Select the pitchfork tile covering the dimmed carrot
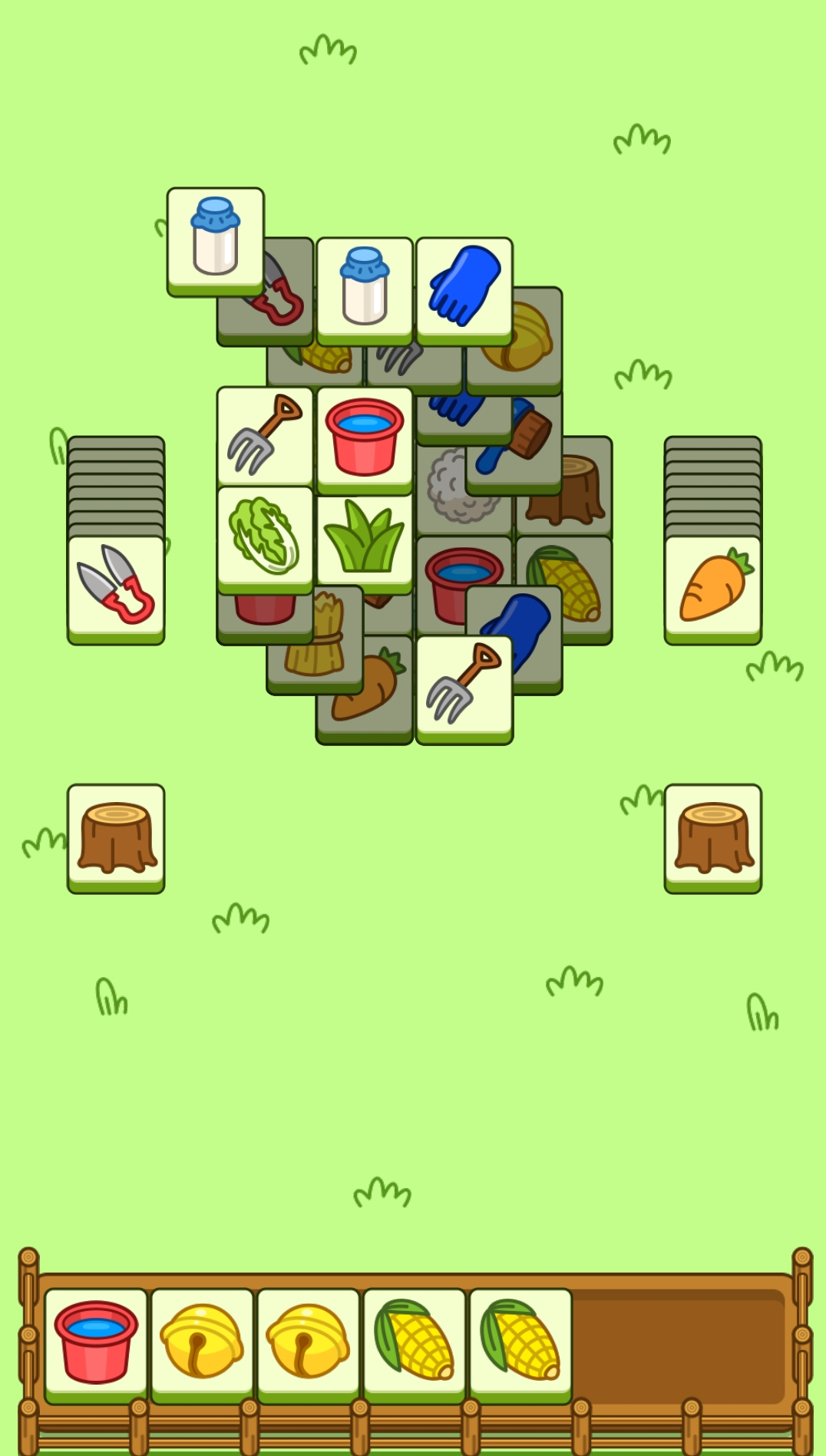 [x=464, y=685]
